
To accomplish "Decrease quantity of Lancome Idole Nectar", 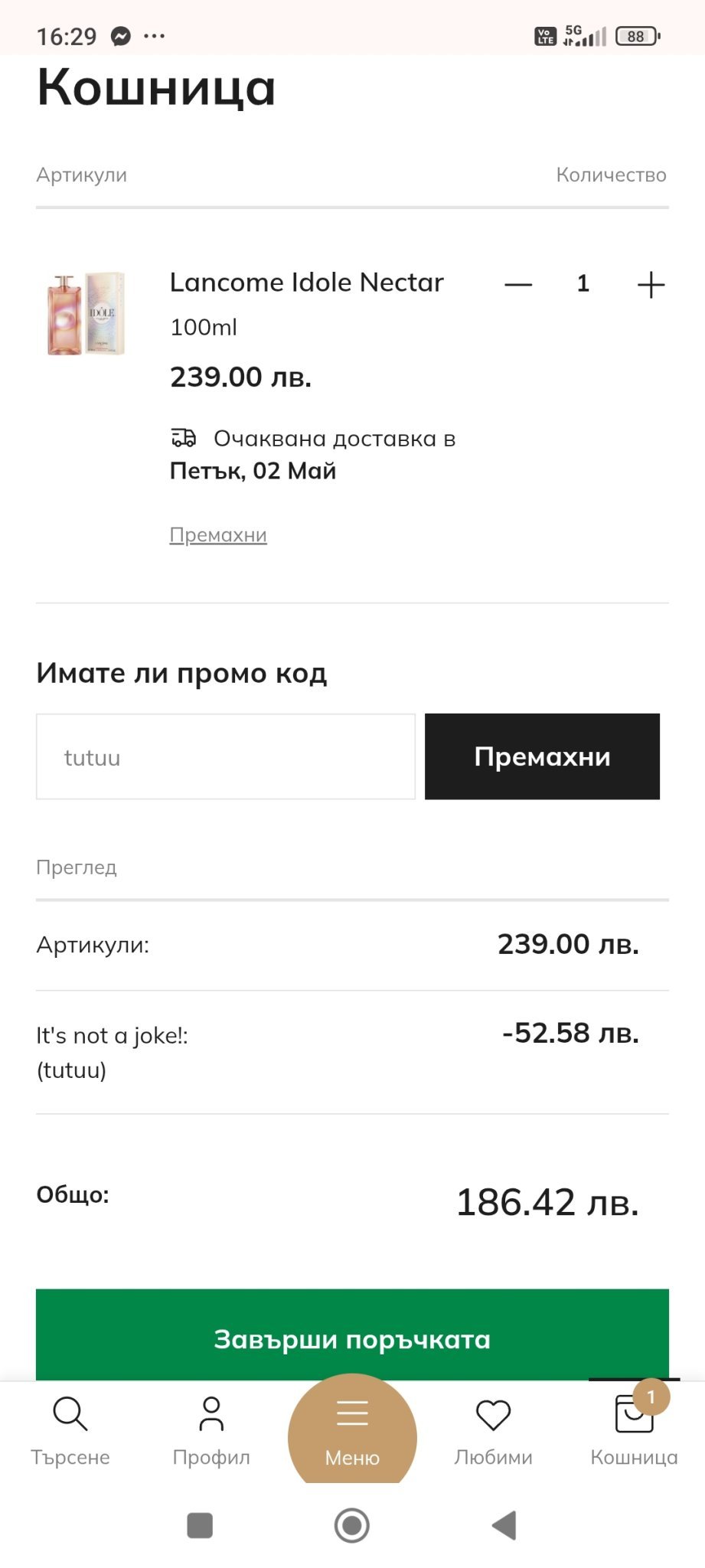I will click(x=518, y=285).
